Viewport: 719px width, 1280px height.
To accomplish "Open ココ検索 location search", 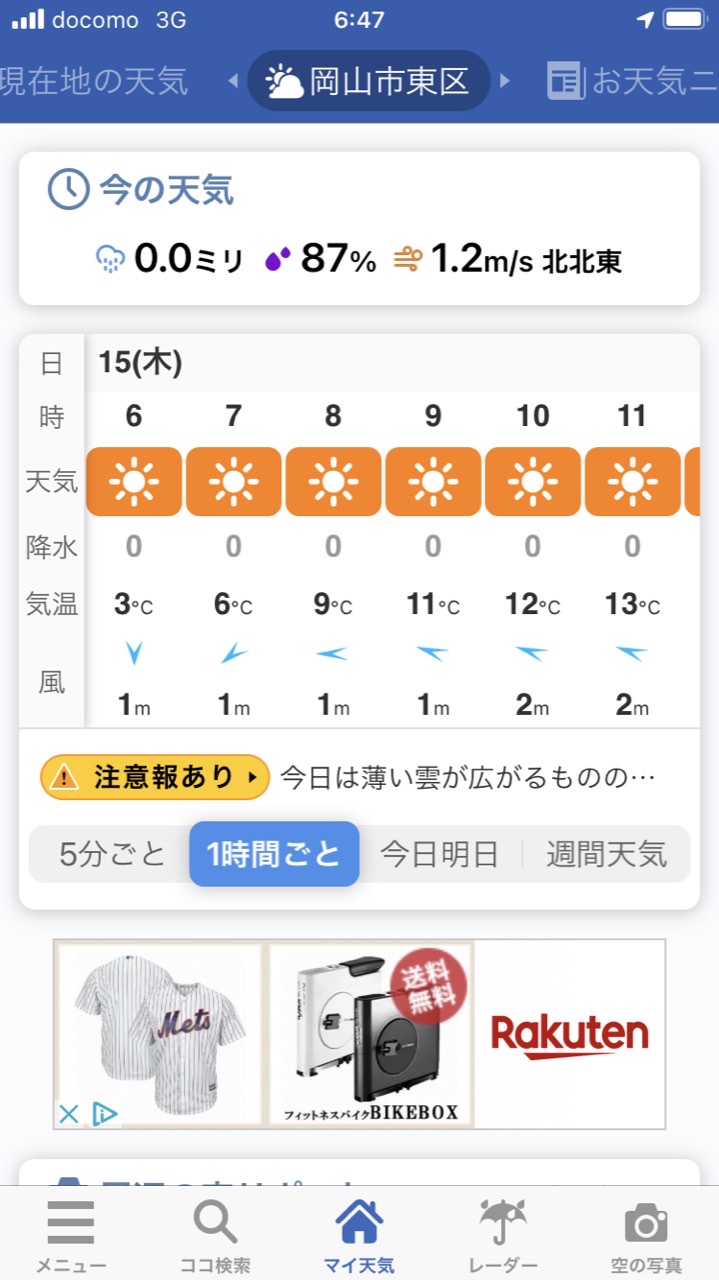I will click(x=215, y=1234).
